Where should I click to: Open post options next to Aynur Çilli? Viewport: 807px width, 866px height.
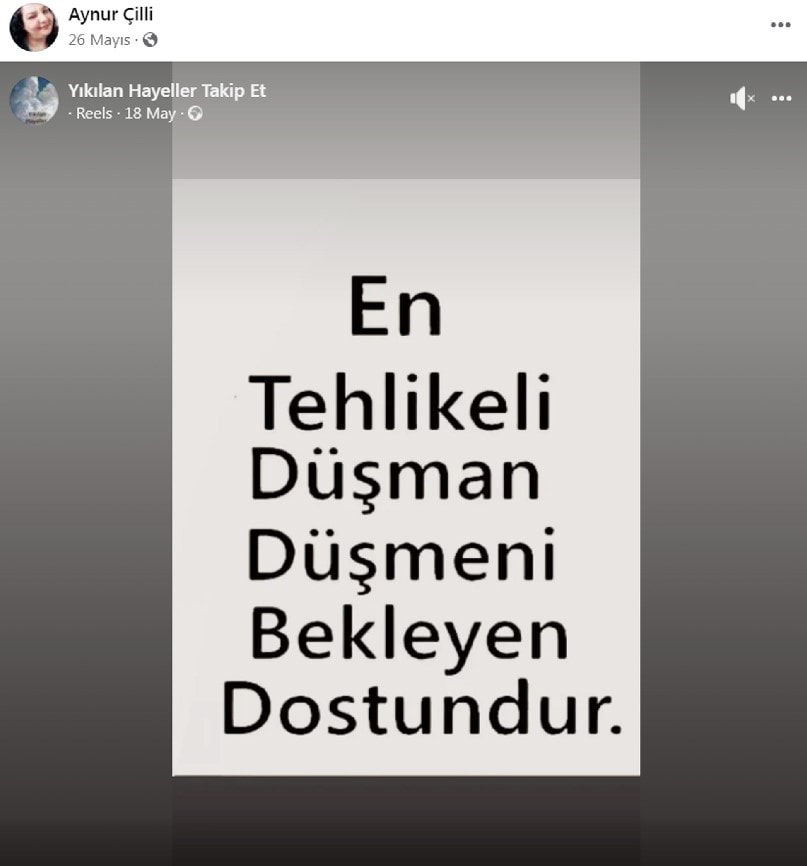pos(781,25)
